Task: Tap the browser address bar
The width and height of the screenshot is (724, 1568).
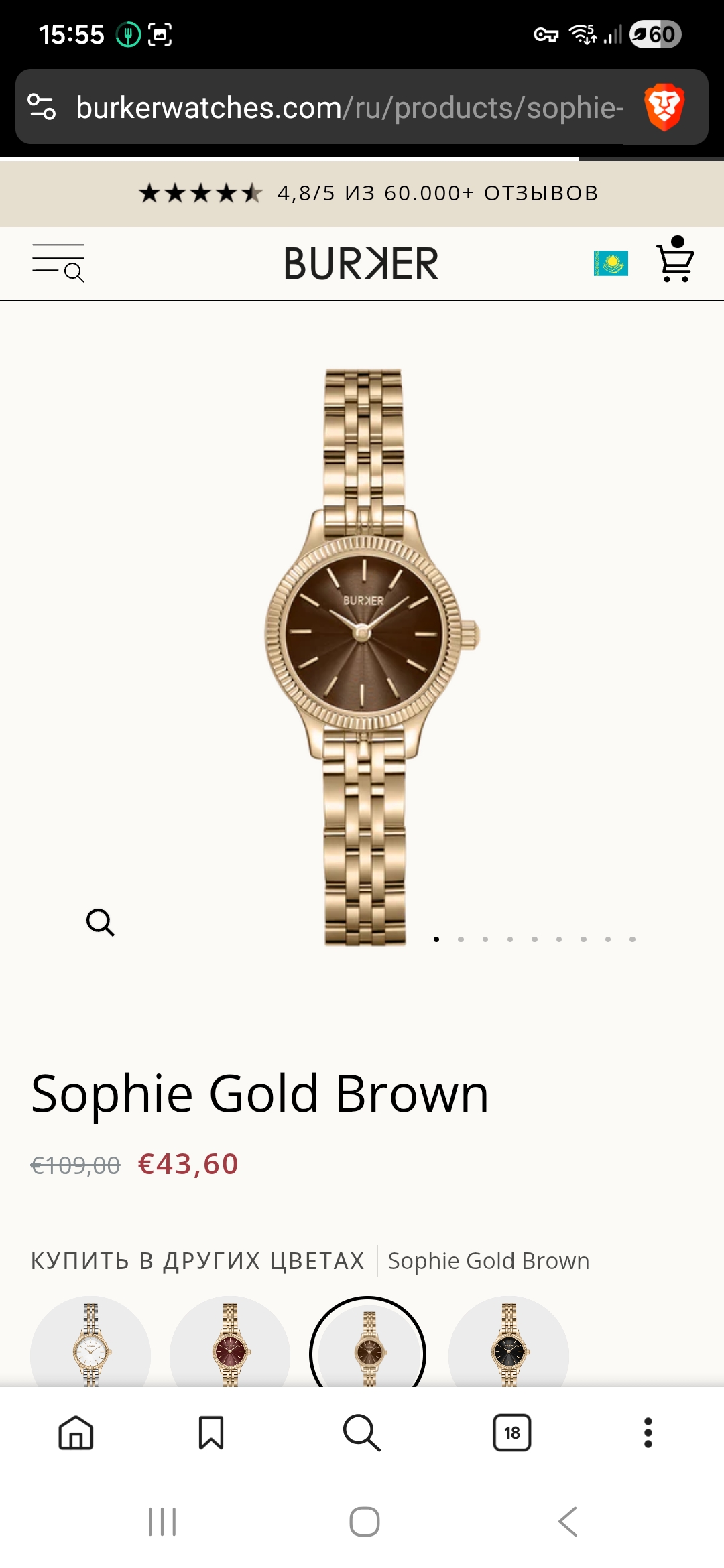Action: (x=349, y=108)
